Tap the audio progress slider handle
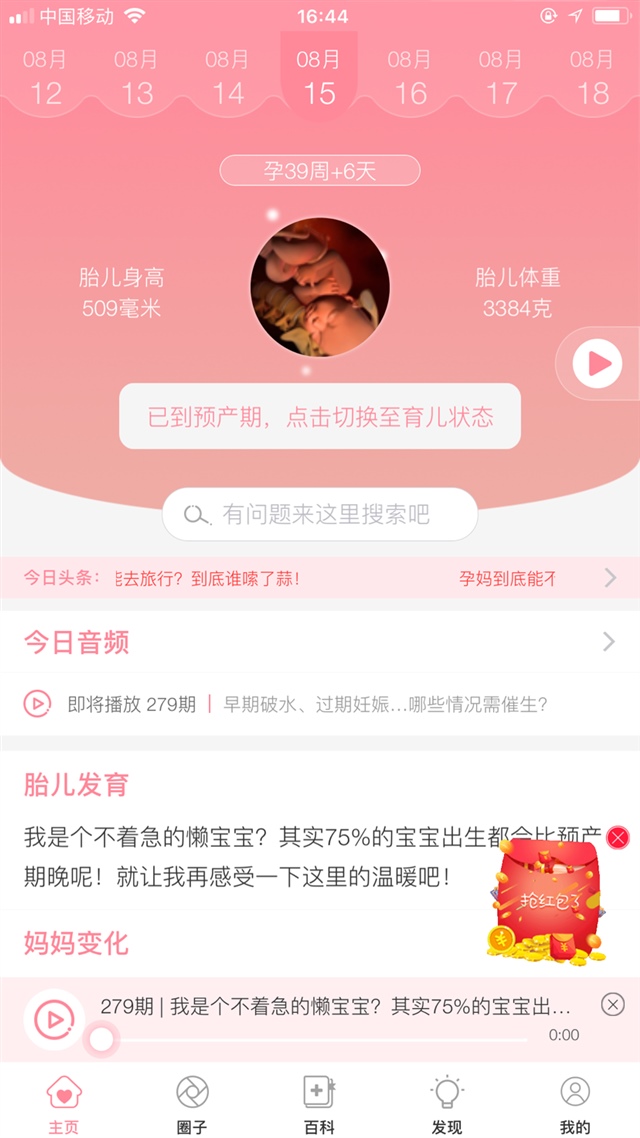640x1138 pixels. [x=101, y=1040]
